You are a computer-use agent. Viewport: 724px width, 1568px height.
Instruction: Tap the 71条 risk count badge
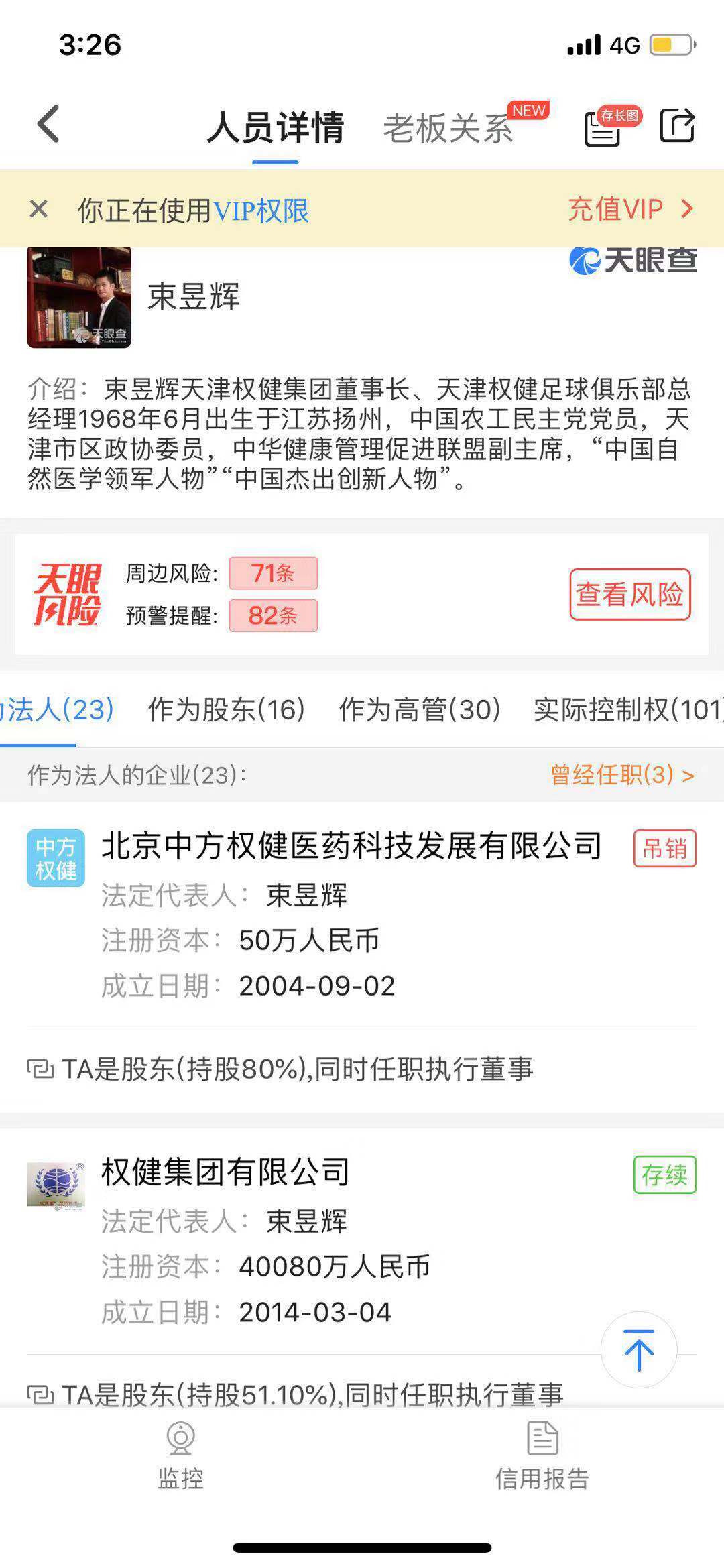coord(272,573)
